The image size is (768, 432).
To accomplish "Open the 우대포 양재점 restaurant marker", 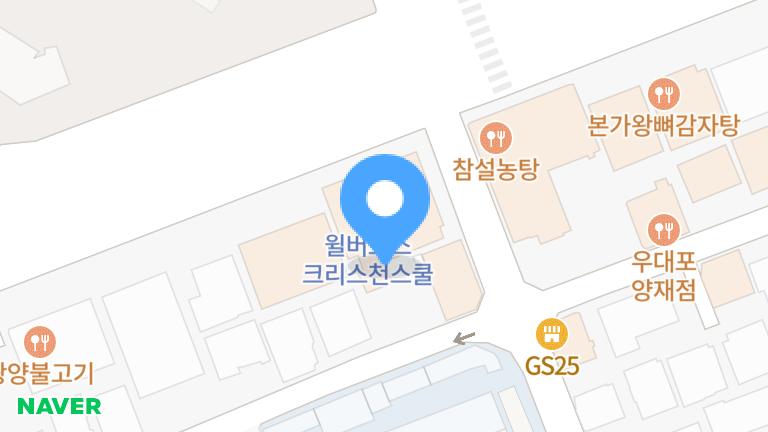I will [x=663, y=229].
